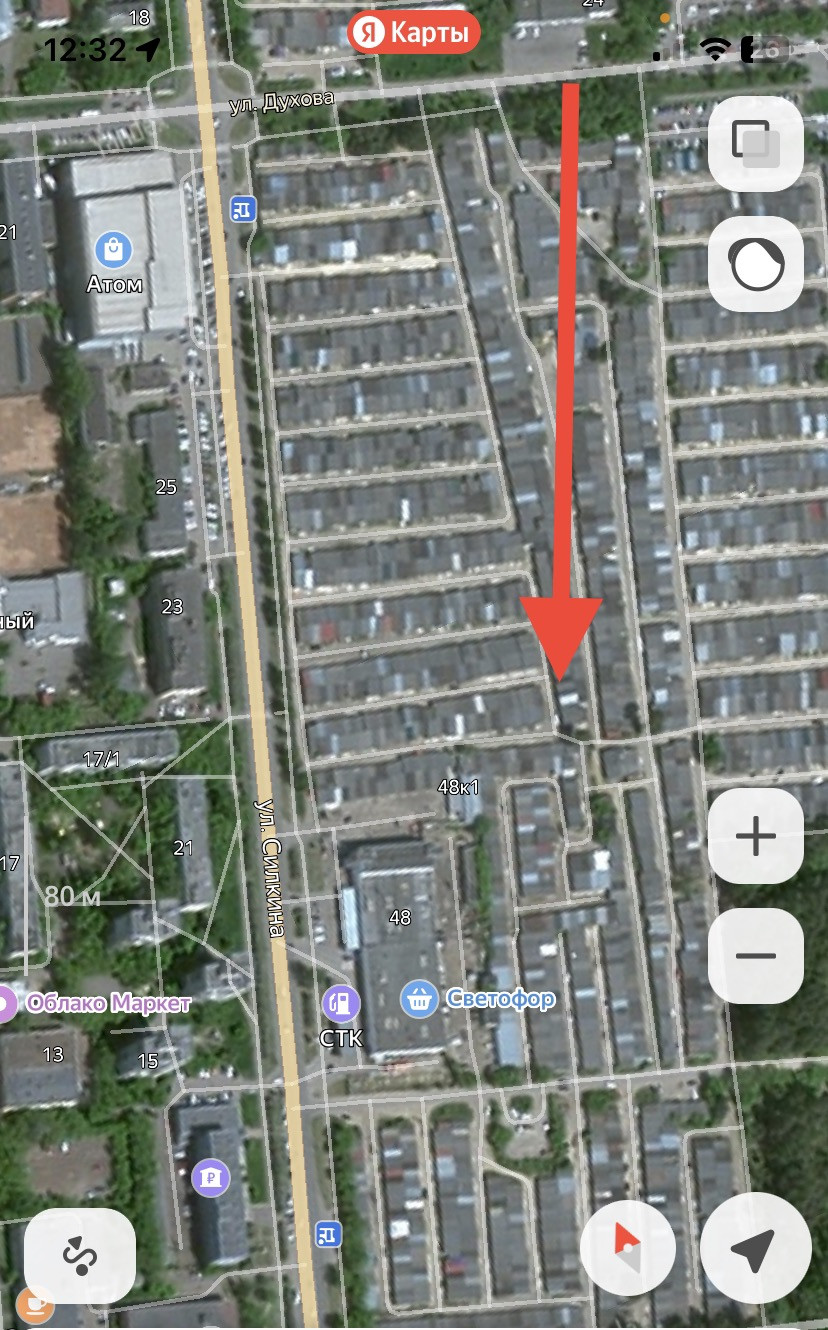Image resolution: width=828 pixels, height=1330 pixels.
Task: Open the Светофор store marker
Action: click(x=420, y=998)
